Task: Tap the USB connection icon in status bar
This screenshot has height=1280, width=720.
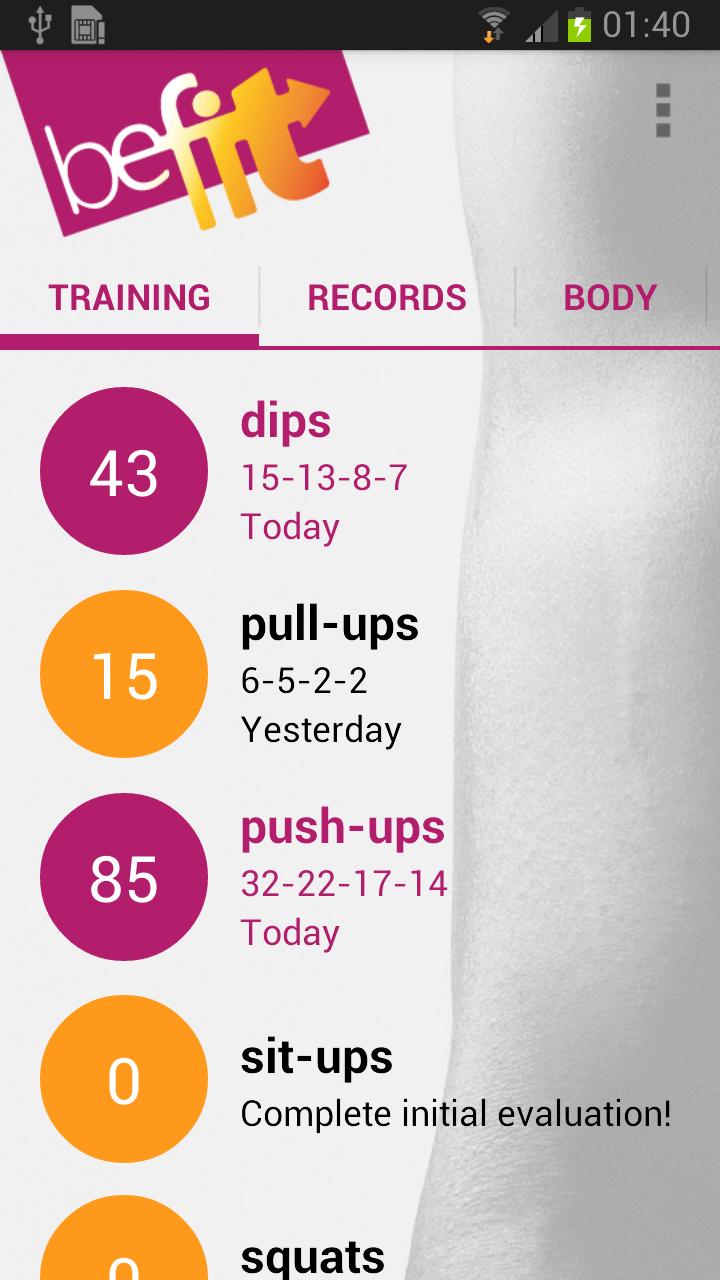Action: coord(40,23)
